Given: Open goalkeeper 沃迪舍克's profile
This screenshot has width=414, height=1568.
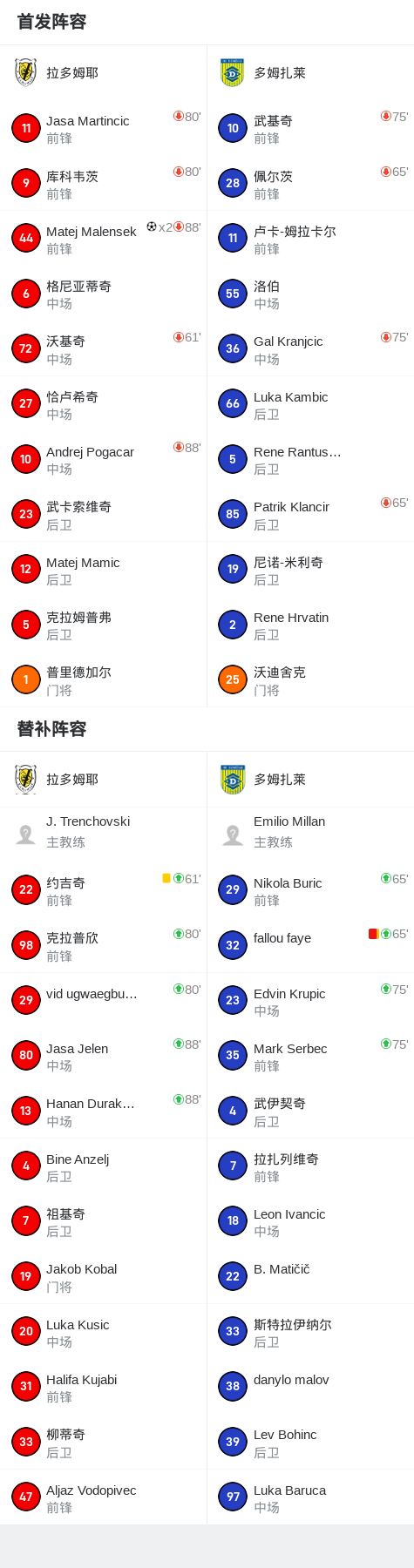Looking at the screenshot, I should (310, 680).
